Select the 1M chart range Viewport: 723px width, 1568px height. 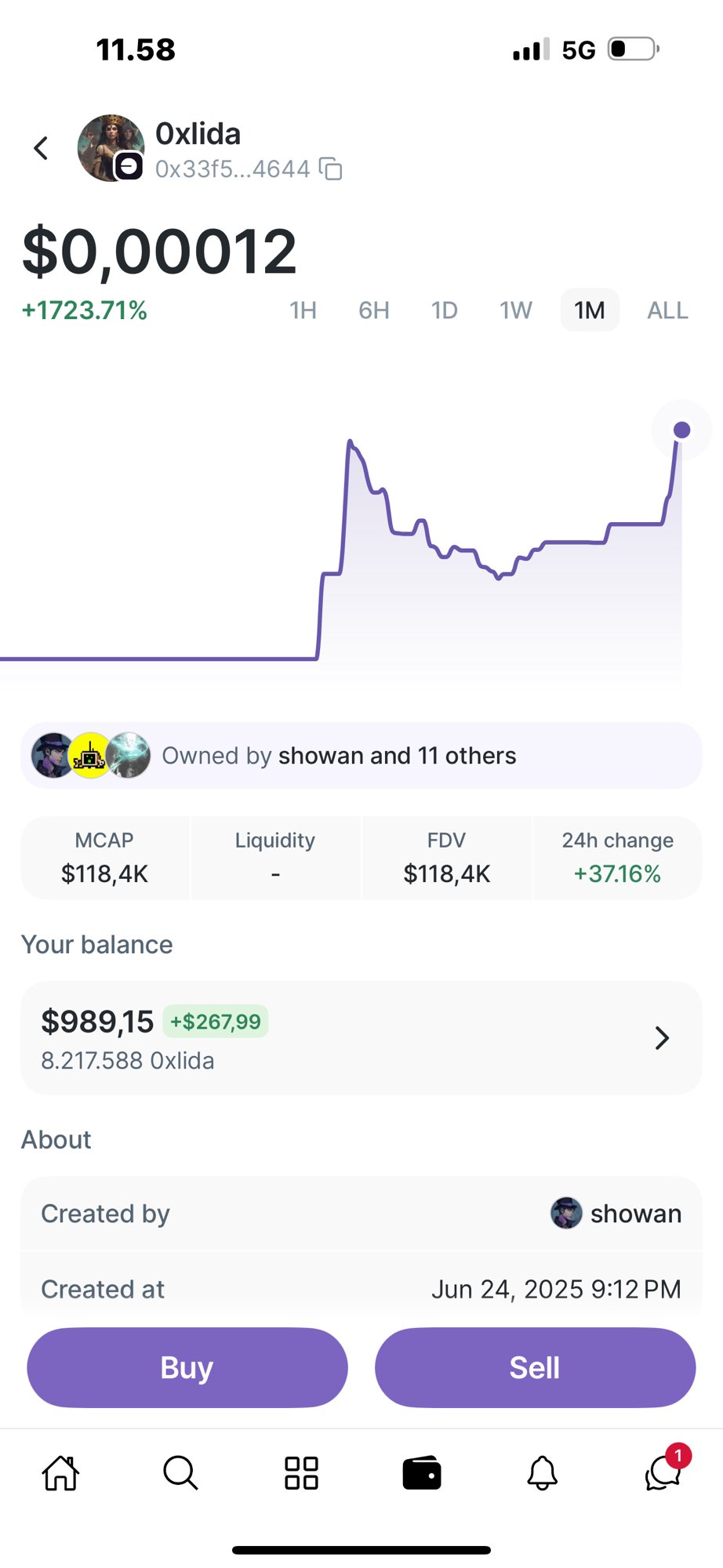[589, 310]
